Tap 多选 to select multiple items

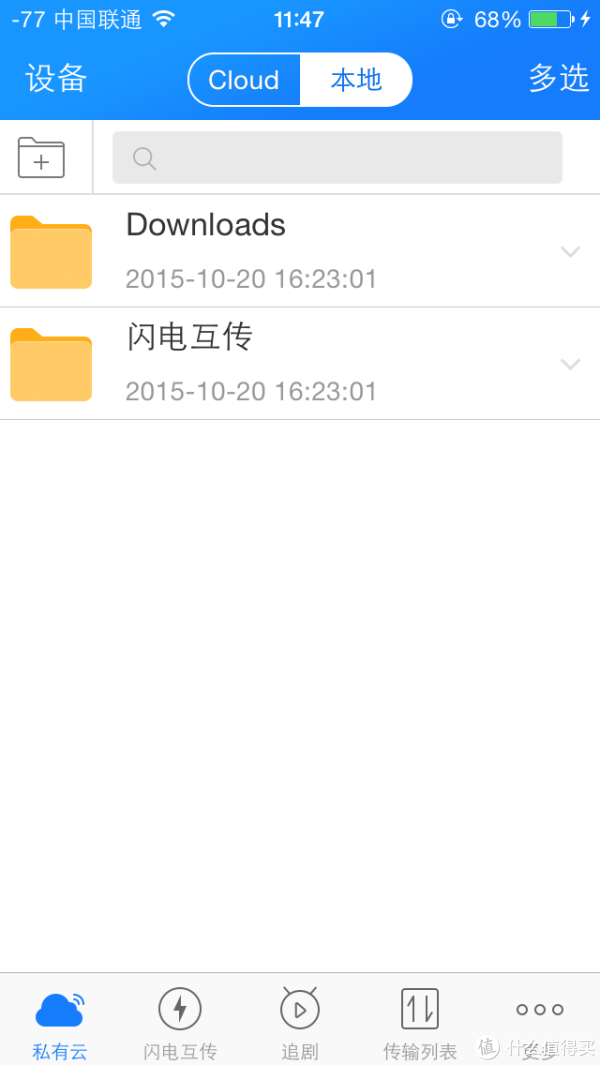tap(558, 78)
